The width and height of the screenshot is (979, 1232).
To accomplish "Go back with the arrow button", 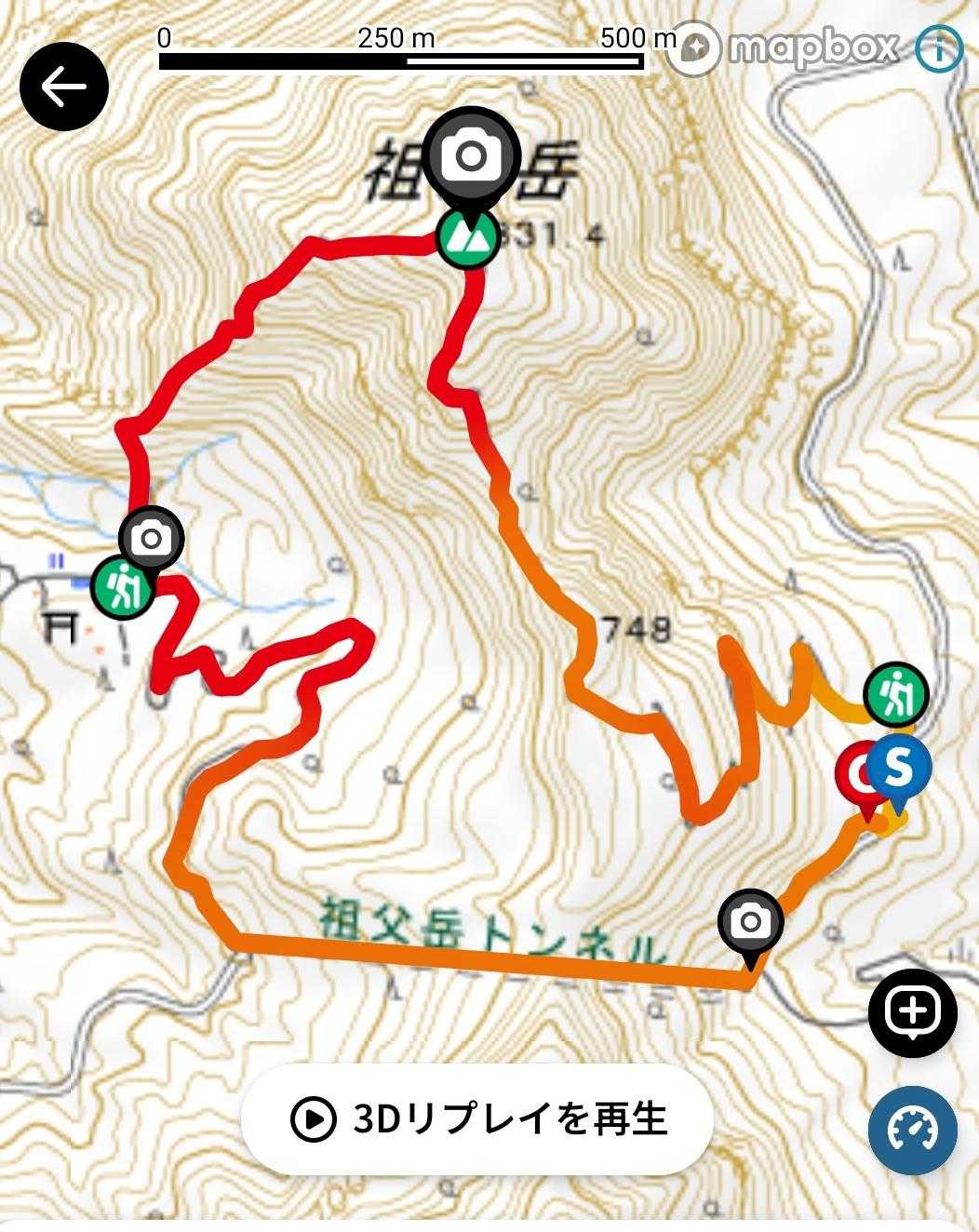I will [x=64, y=88].
